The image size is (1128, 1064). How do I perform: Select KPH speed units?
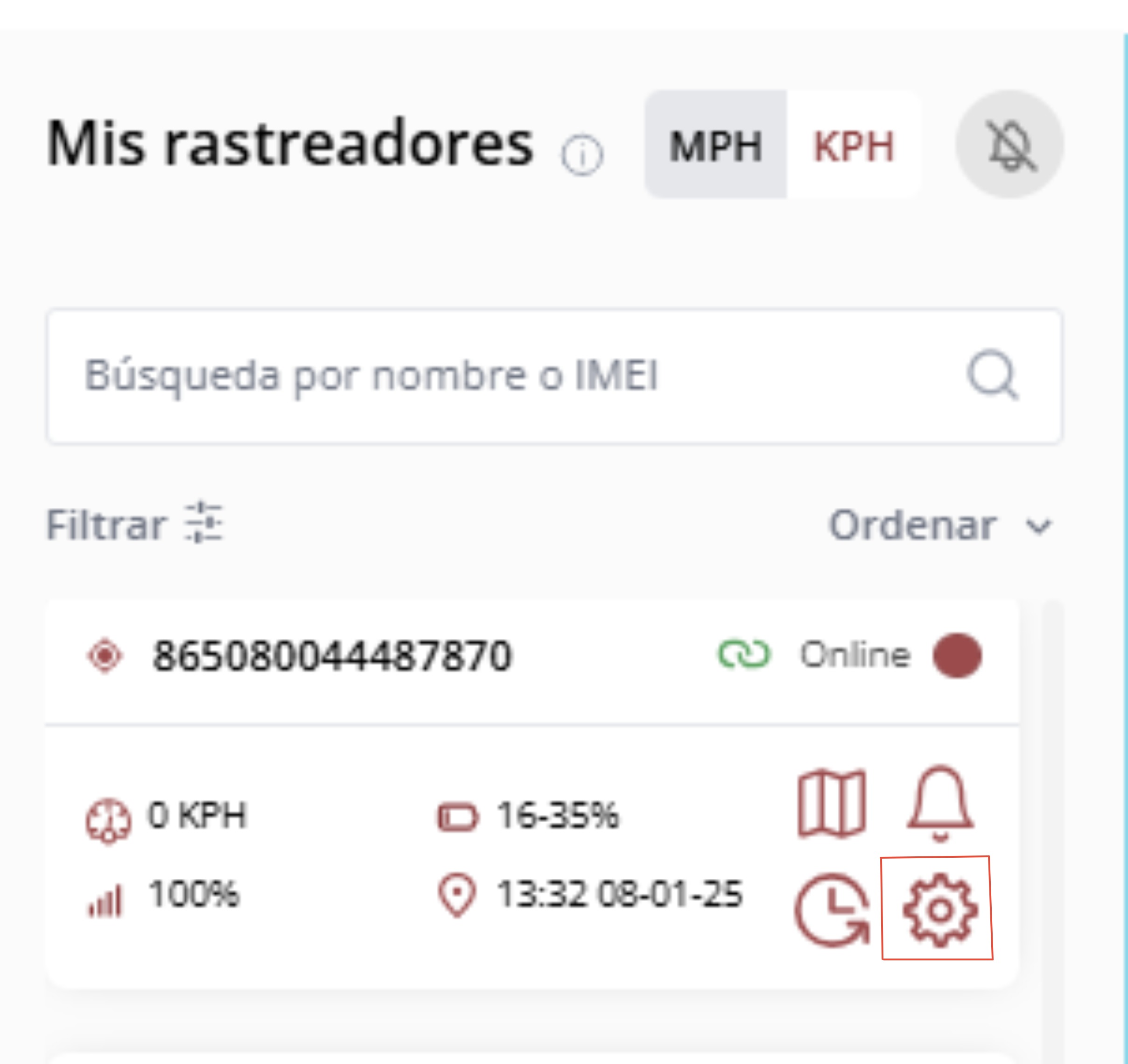click(x=854, y=146)
